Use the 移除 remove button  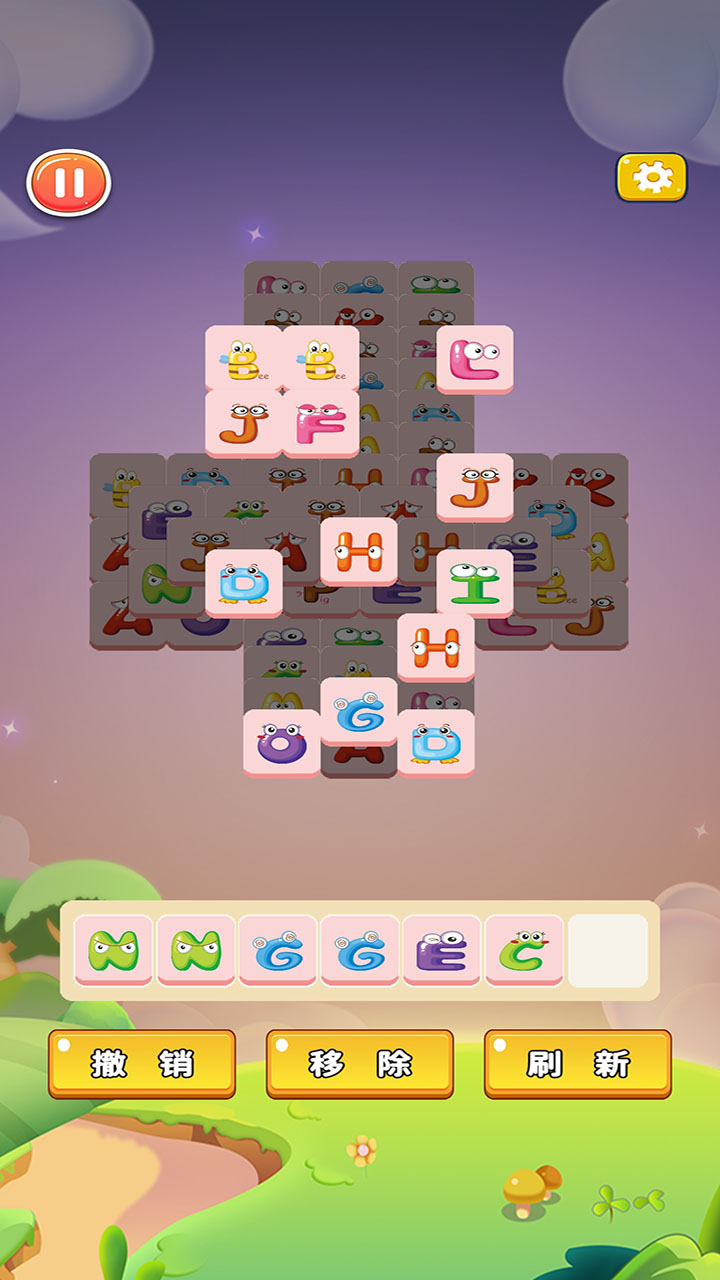(x=360, y=1064)
